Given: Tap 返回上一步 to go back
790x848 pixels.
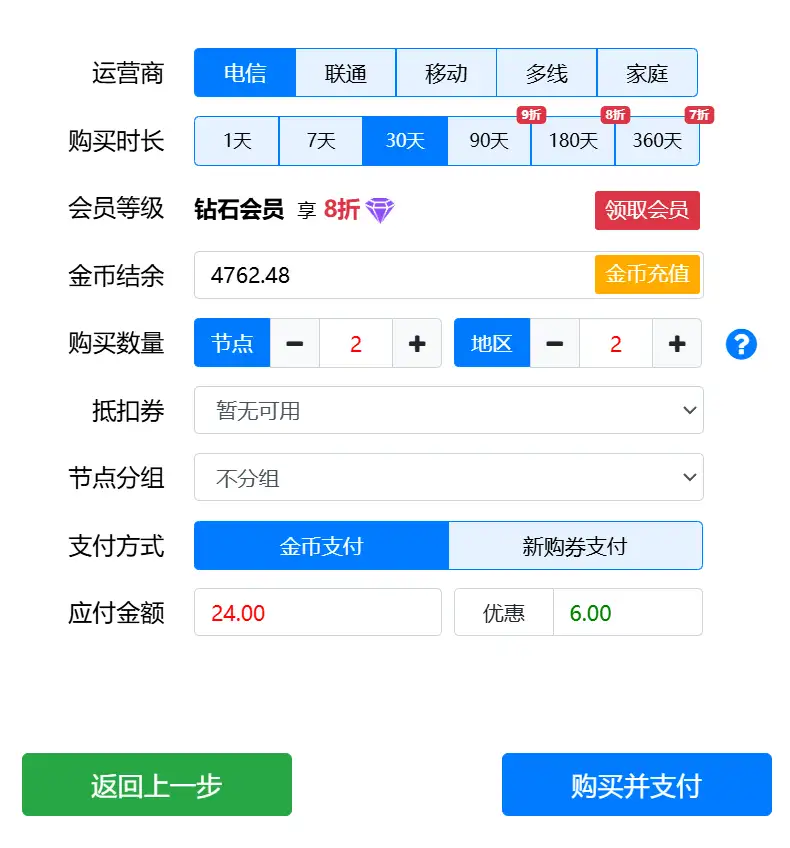Looking at the screenshot, I should 157,785.
